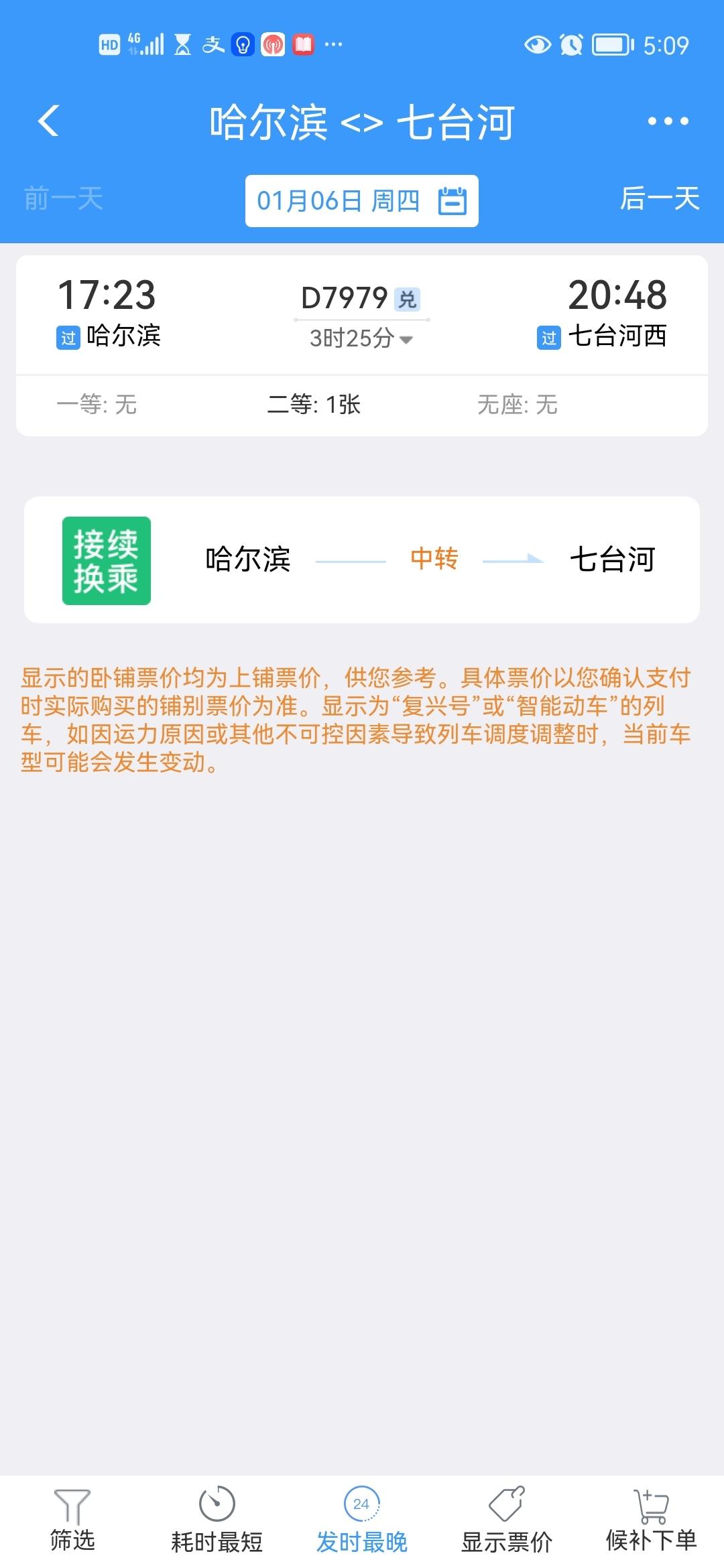Open the three-dot overflow menu
This screenshot has height=1568, width=724.
point(666,121)
